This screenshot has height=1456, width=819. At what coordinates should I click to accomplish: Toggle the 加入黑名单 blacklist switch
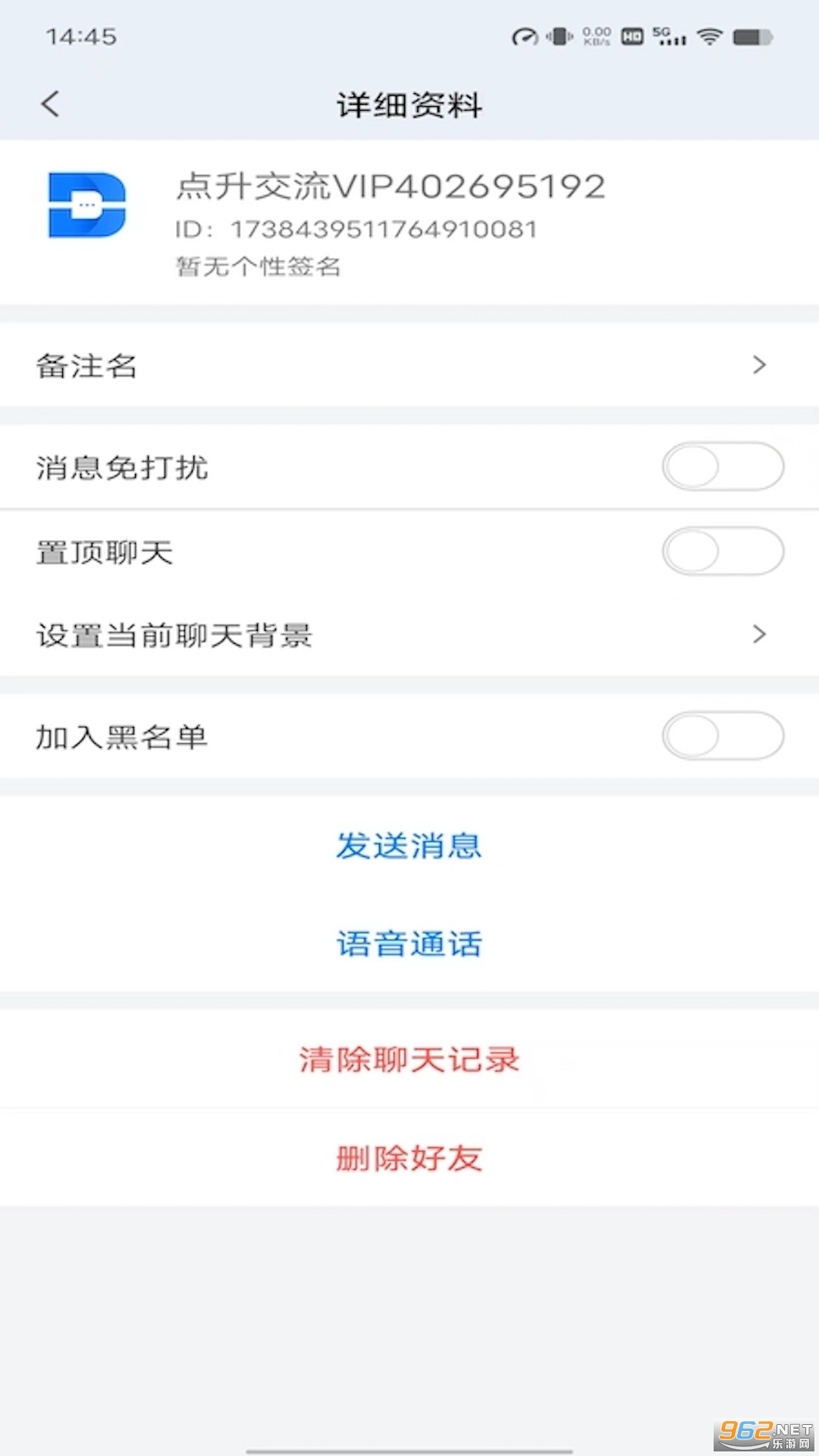723,736
